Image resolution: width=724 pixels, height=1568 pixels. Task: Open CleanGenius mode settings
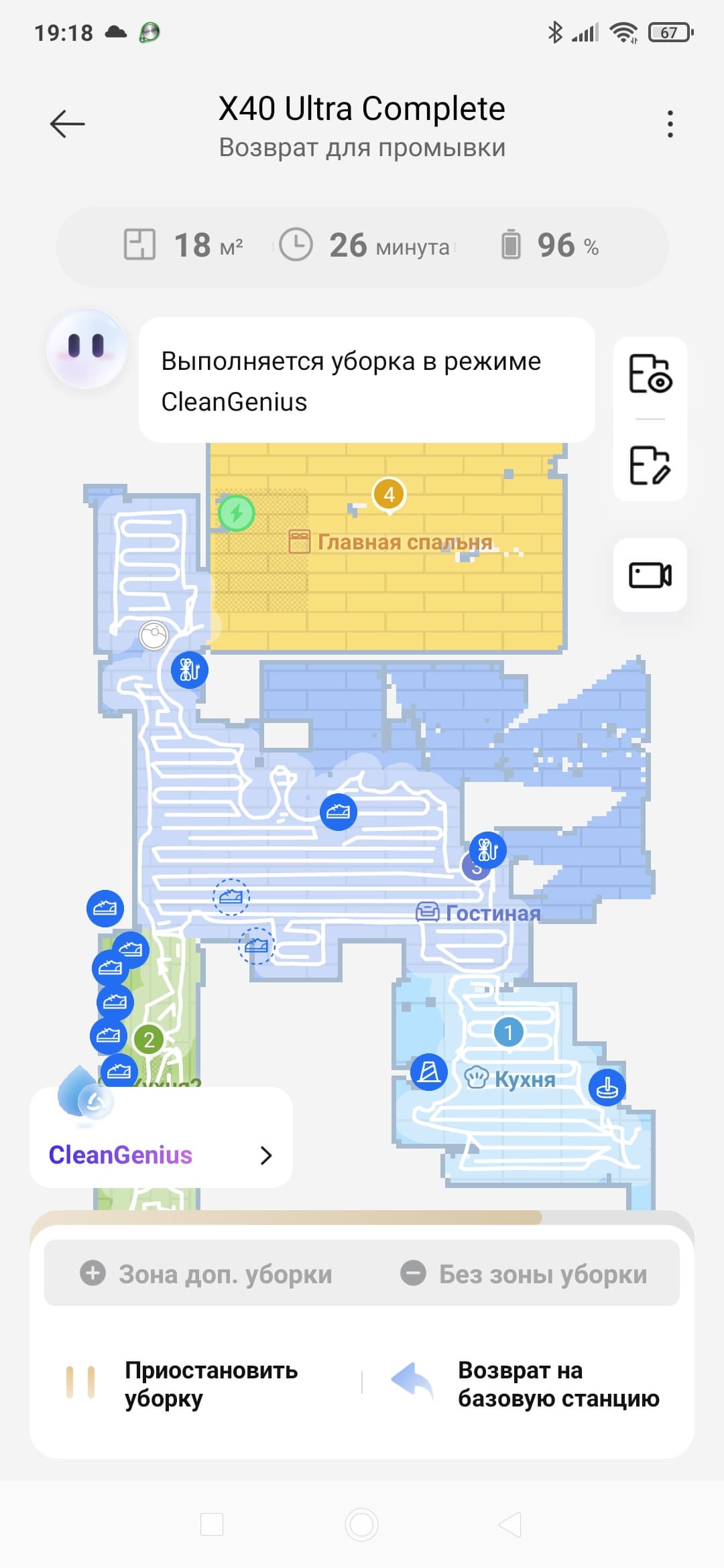point(161,1155)
